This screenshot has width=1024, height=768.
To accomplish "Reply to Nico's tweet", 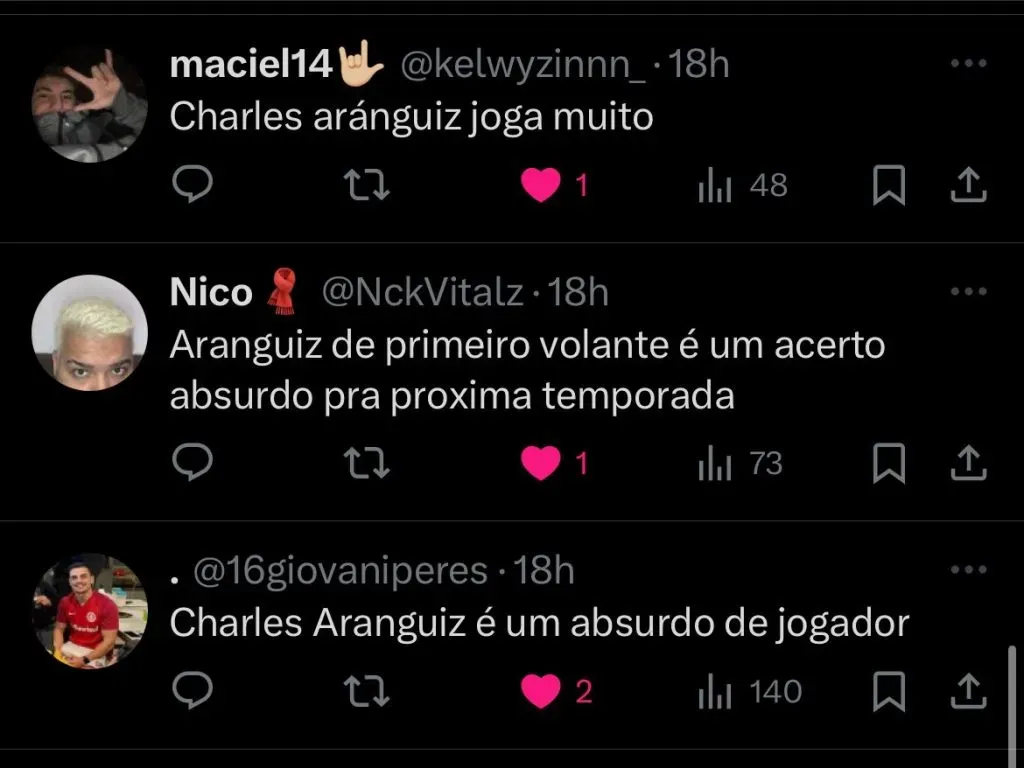I will [190, 463].
